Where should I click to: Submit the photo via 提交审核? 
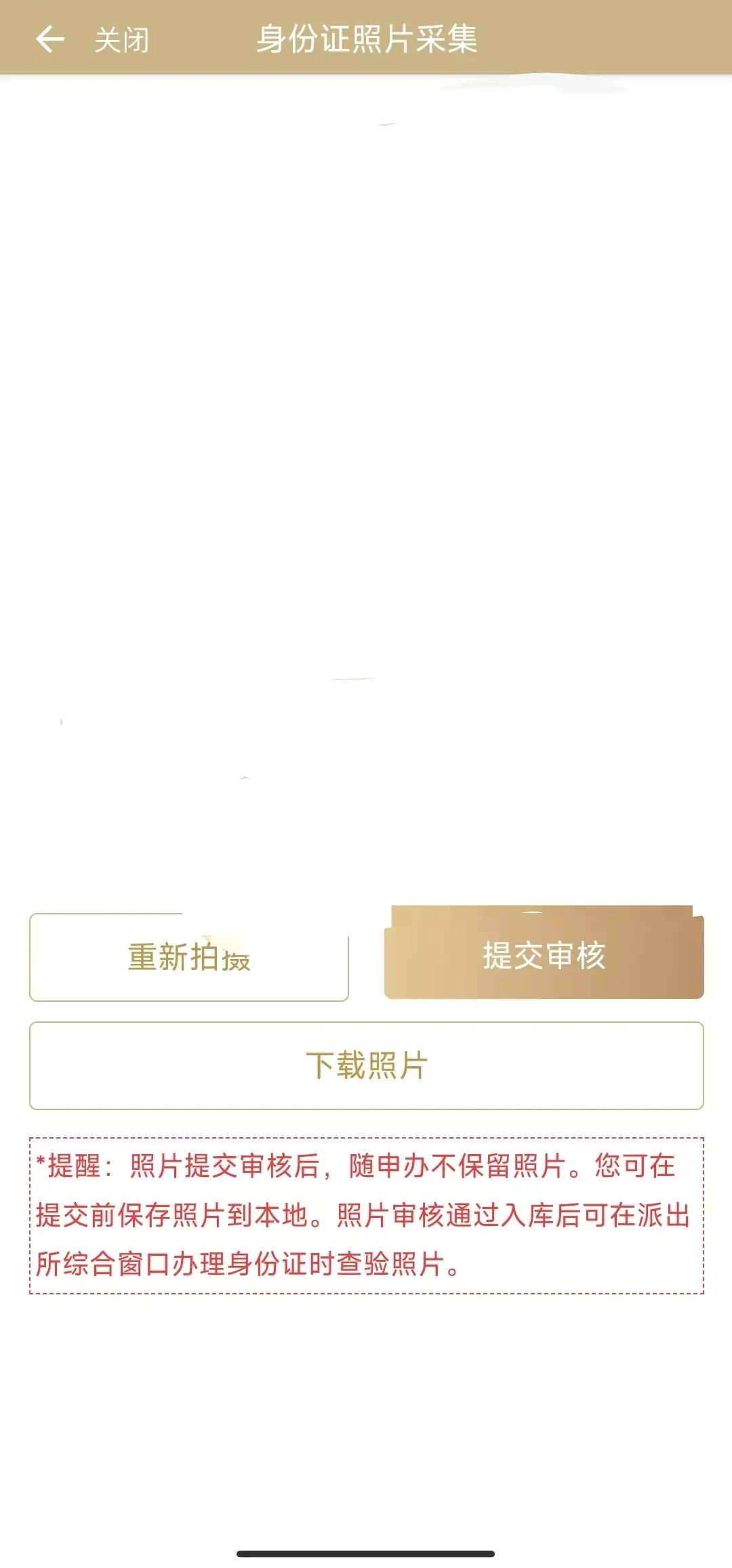pos(544,956)
